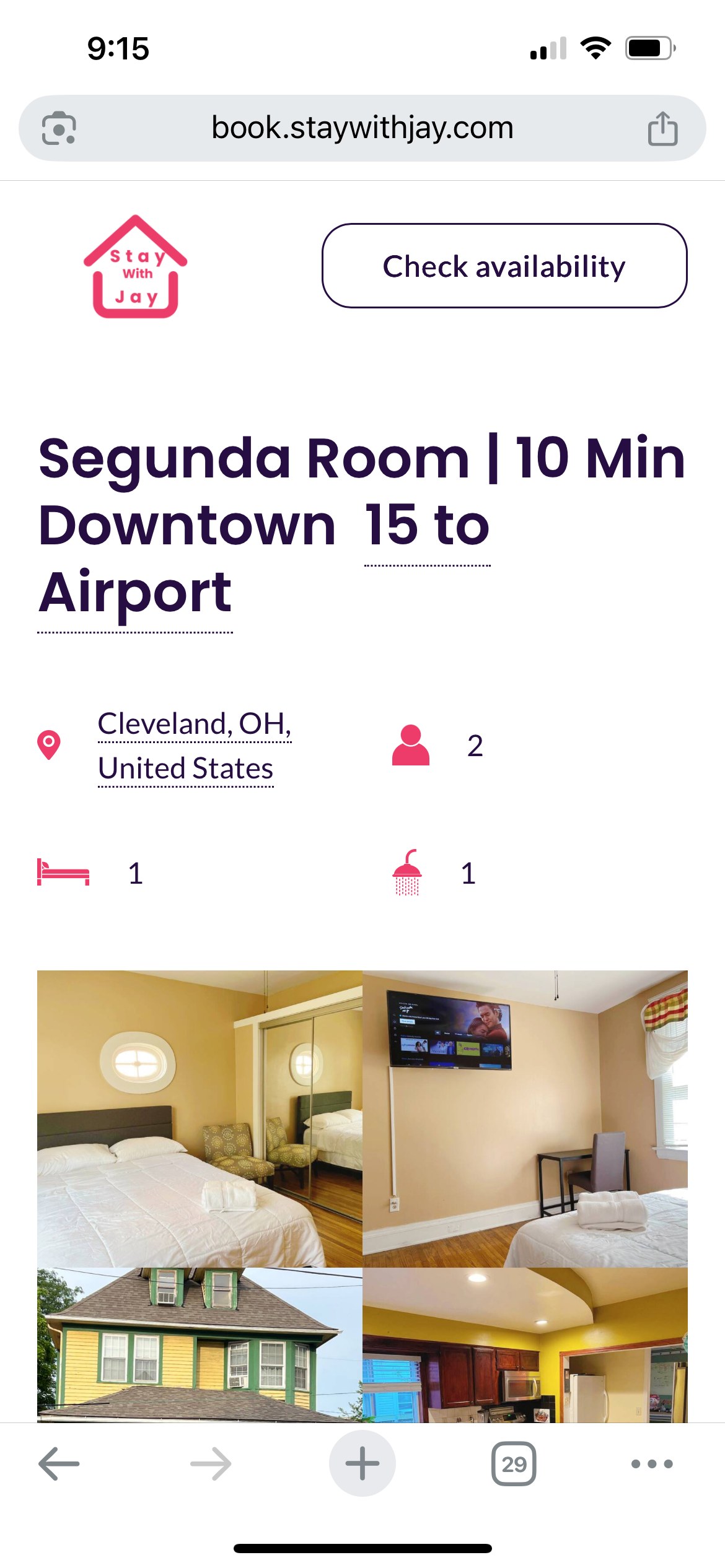
Task: View the yellow house exterior photo
Action: [x=200, y=1344]
